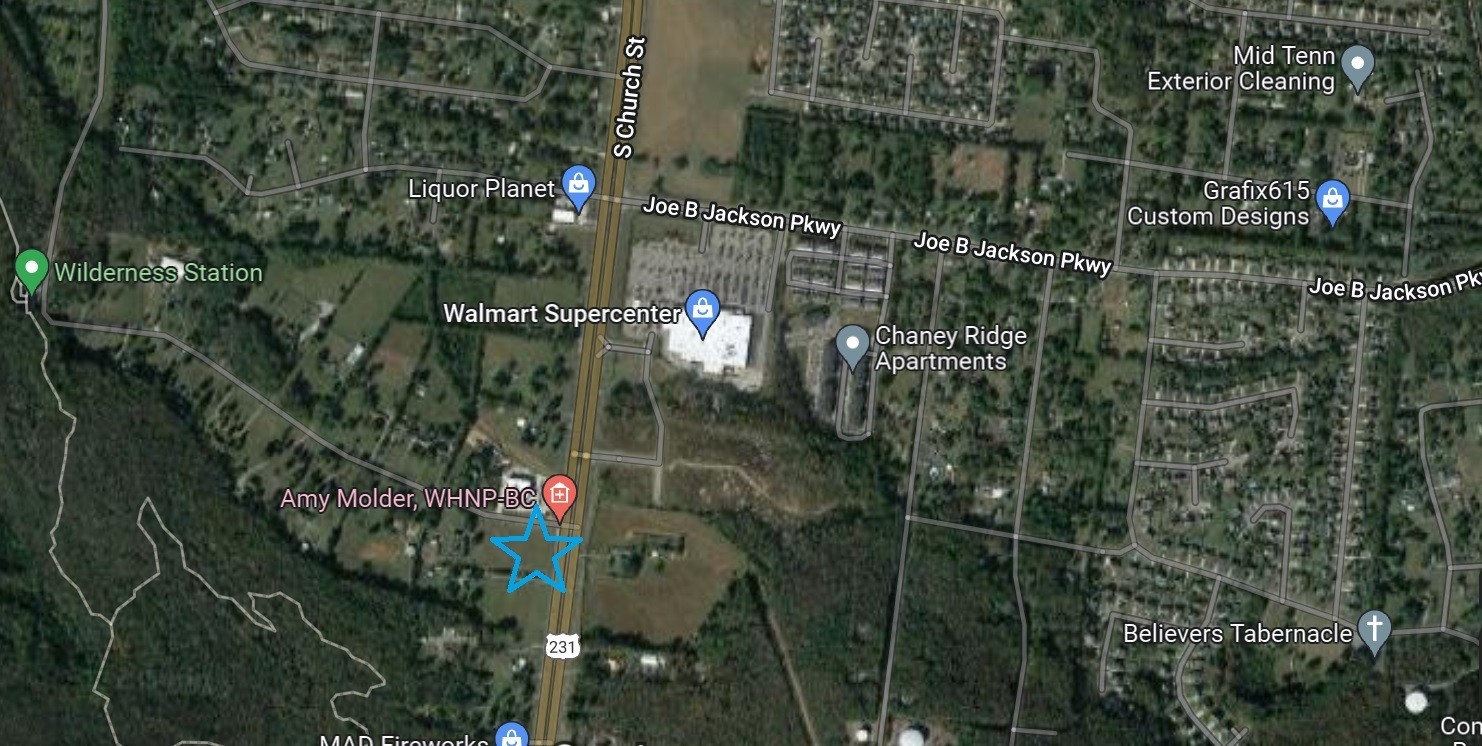This screenshot has width=1482, height=746.
Task: Tap the Wilderness Station pin
Action: point(32,270)
